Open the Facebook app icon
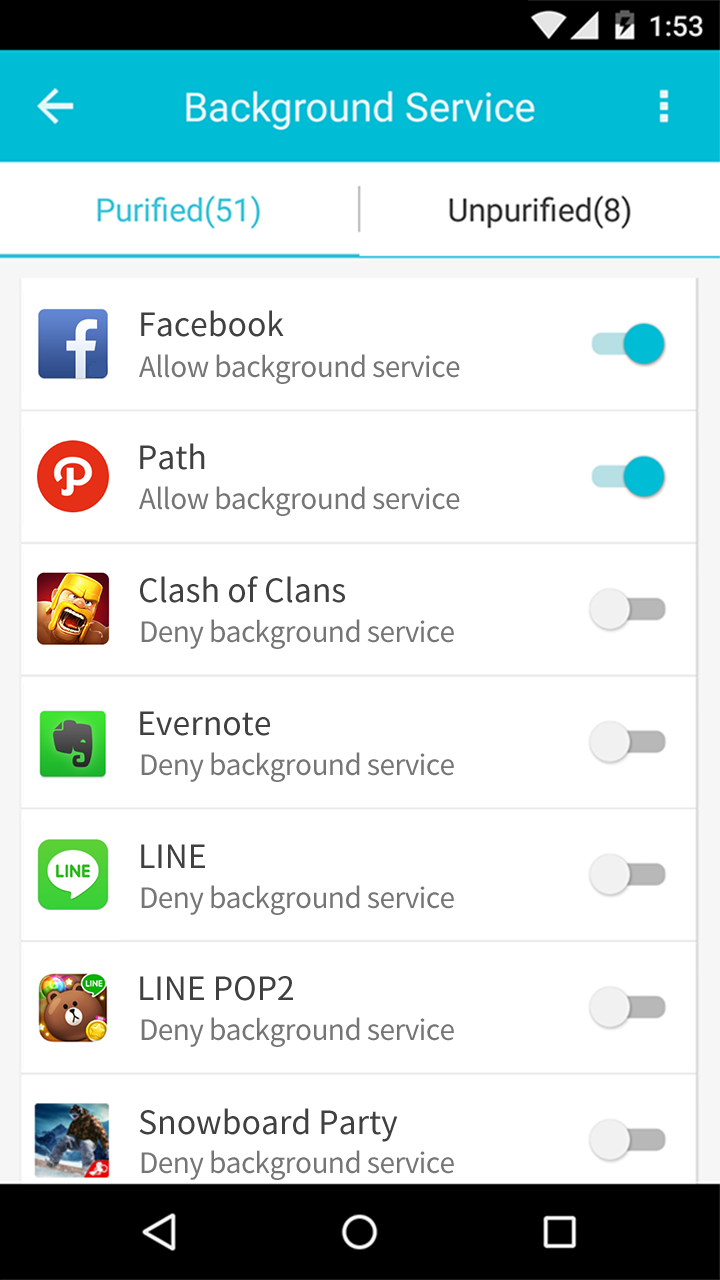This screenshot has height=1280, width=720. click(72, 343)
